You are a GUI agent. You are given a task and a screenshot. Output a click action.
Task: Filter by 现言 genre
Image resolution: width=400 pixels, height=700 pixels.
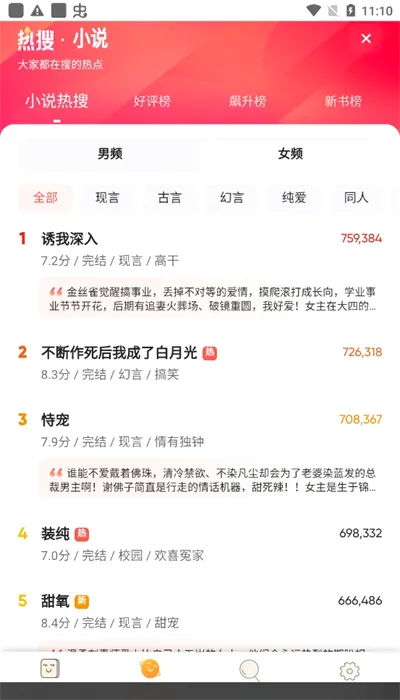pos(107,198)
